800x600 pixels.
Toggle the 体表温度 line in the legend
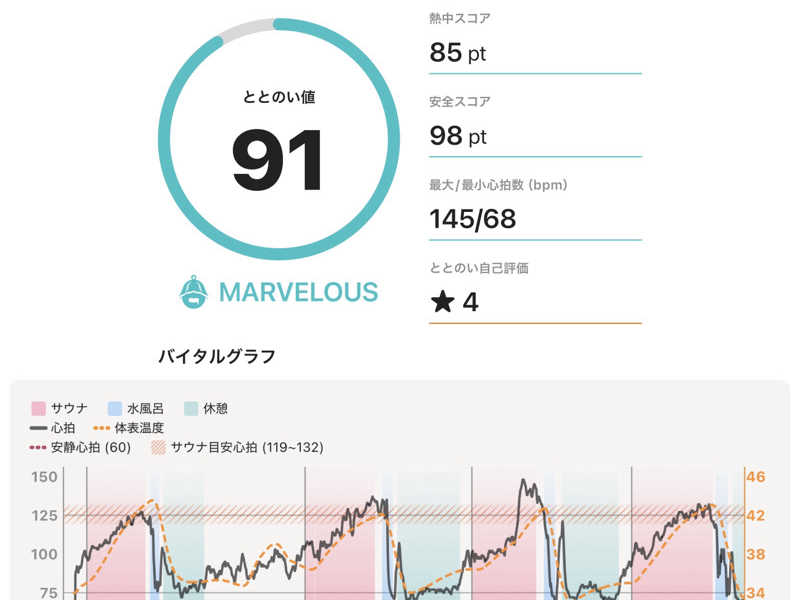pos(129,428)
